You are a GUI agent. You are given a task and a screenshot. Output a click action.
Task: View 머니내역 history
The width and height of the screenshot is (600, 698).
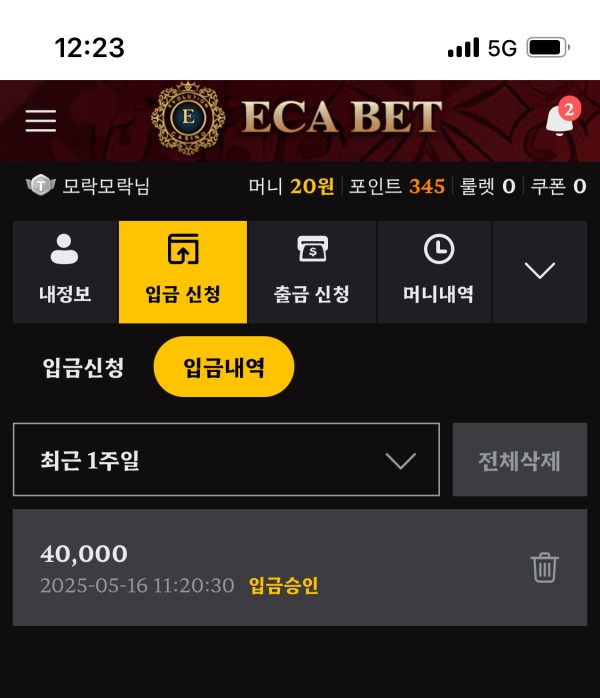(x=438, y=272)
